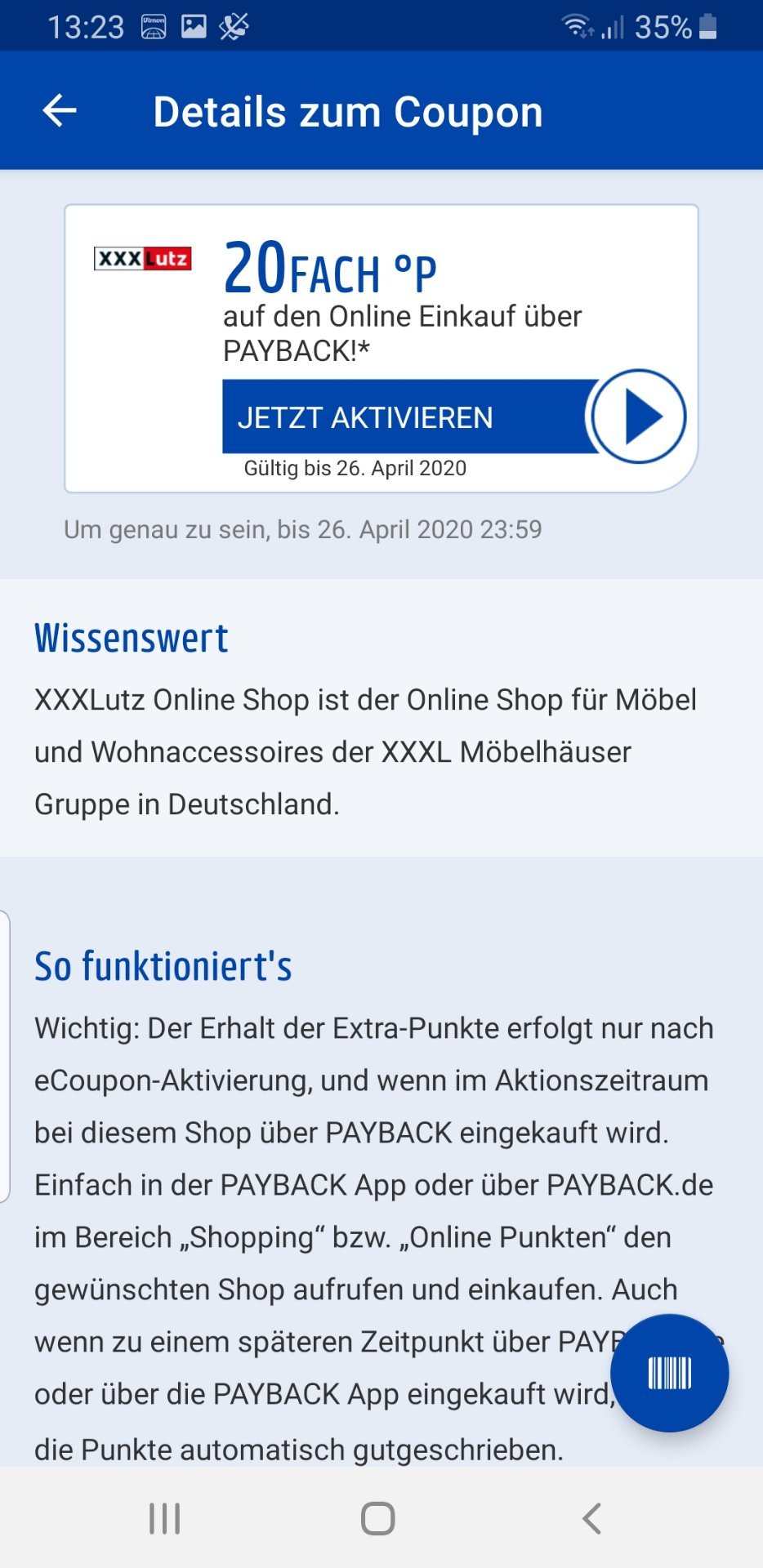The image size is (763, 1568).
Task: Activate coupon via Jetzt Aktivieren button
Action: click(454, 416)
